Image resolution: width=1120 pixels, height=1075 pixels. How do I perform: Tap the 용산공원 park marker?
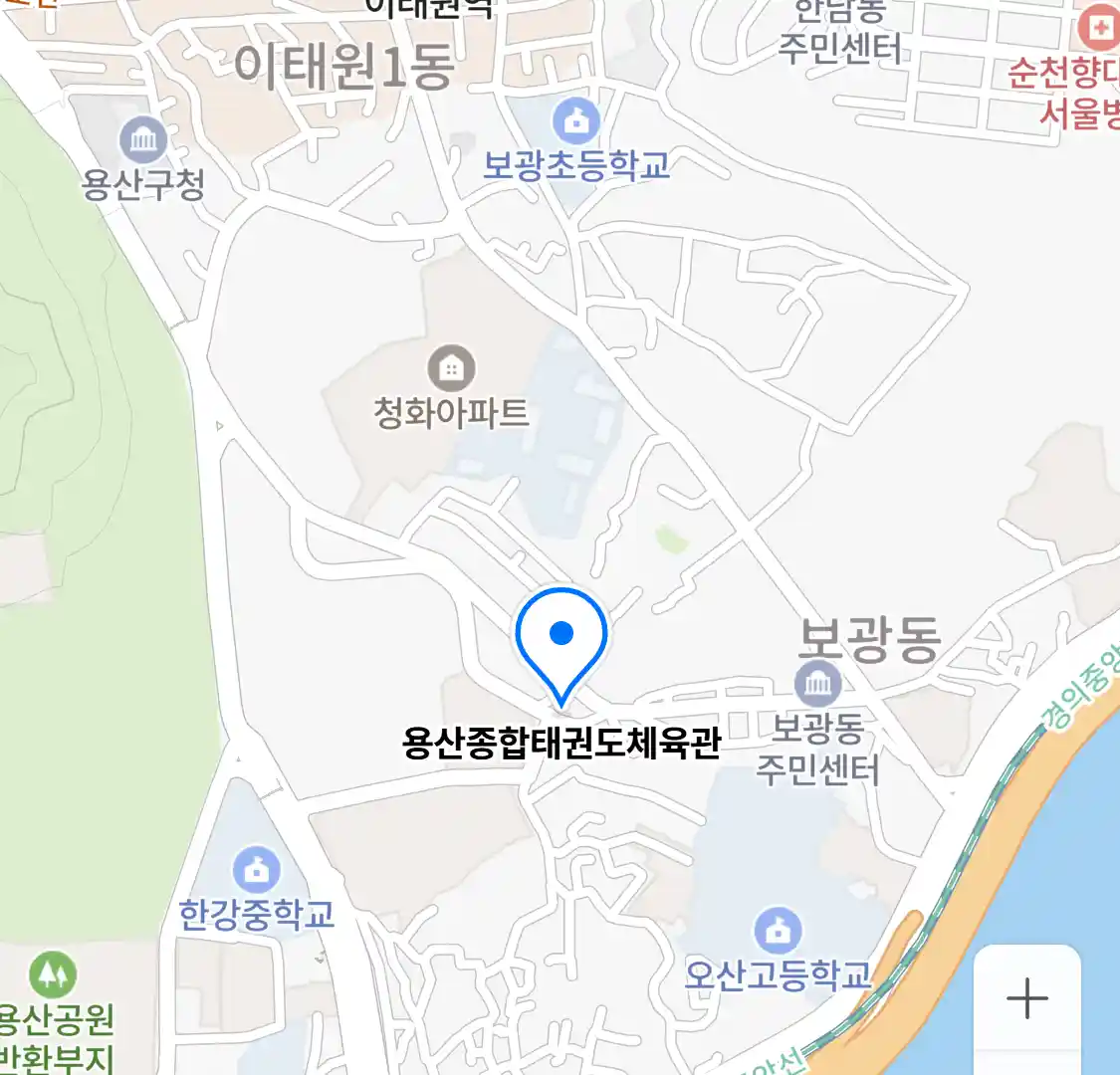coord(53,974)
